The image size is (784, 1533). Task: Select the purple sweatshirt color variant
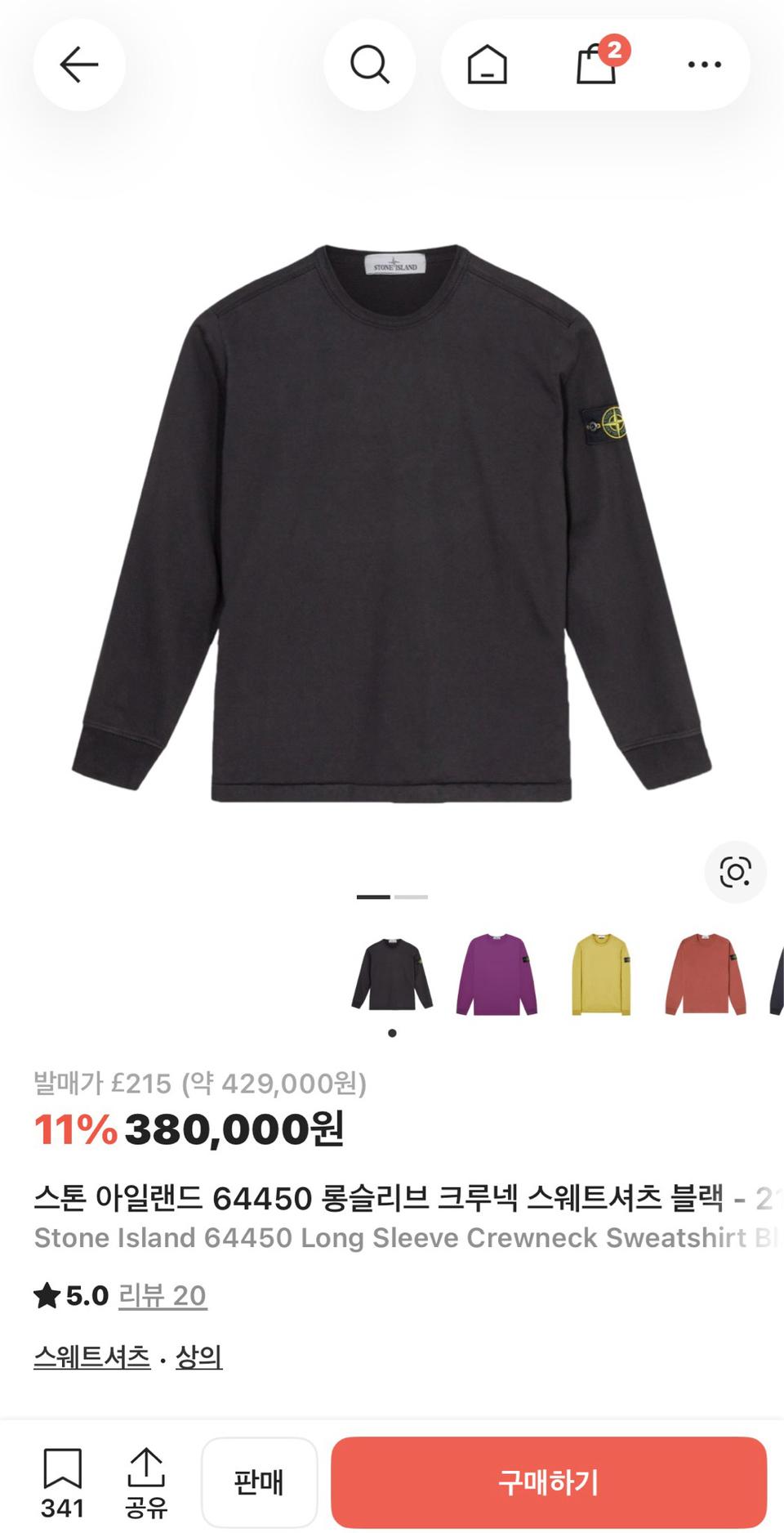497,974
